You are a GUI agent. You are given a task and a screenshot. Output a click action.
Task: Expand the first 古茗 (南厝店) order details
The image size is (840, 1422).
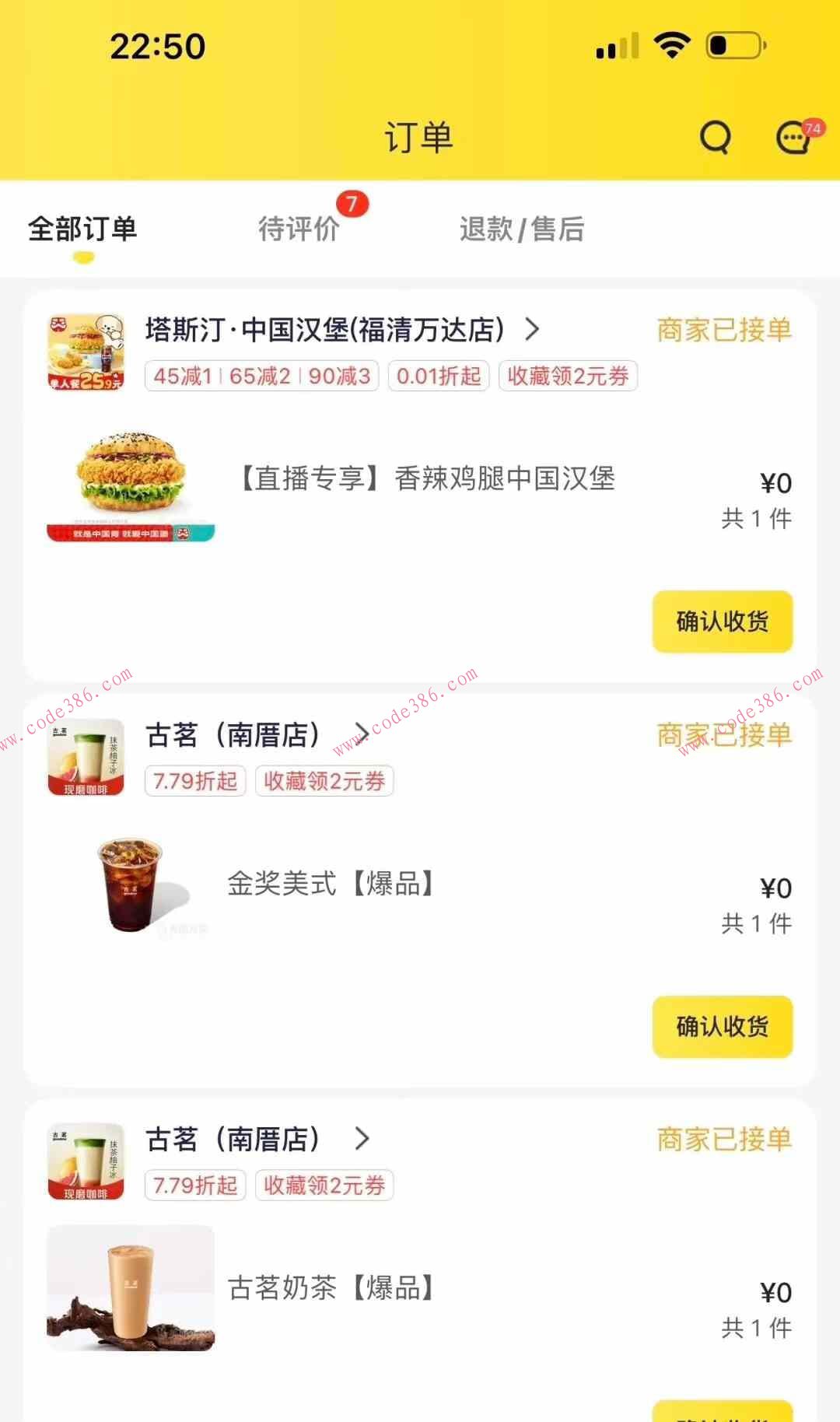tap(362, 734)
